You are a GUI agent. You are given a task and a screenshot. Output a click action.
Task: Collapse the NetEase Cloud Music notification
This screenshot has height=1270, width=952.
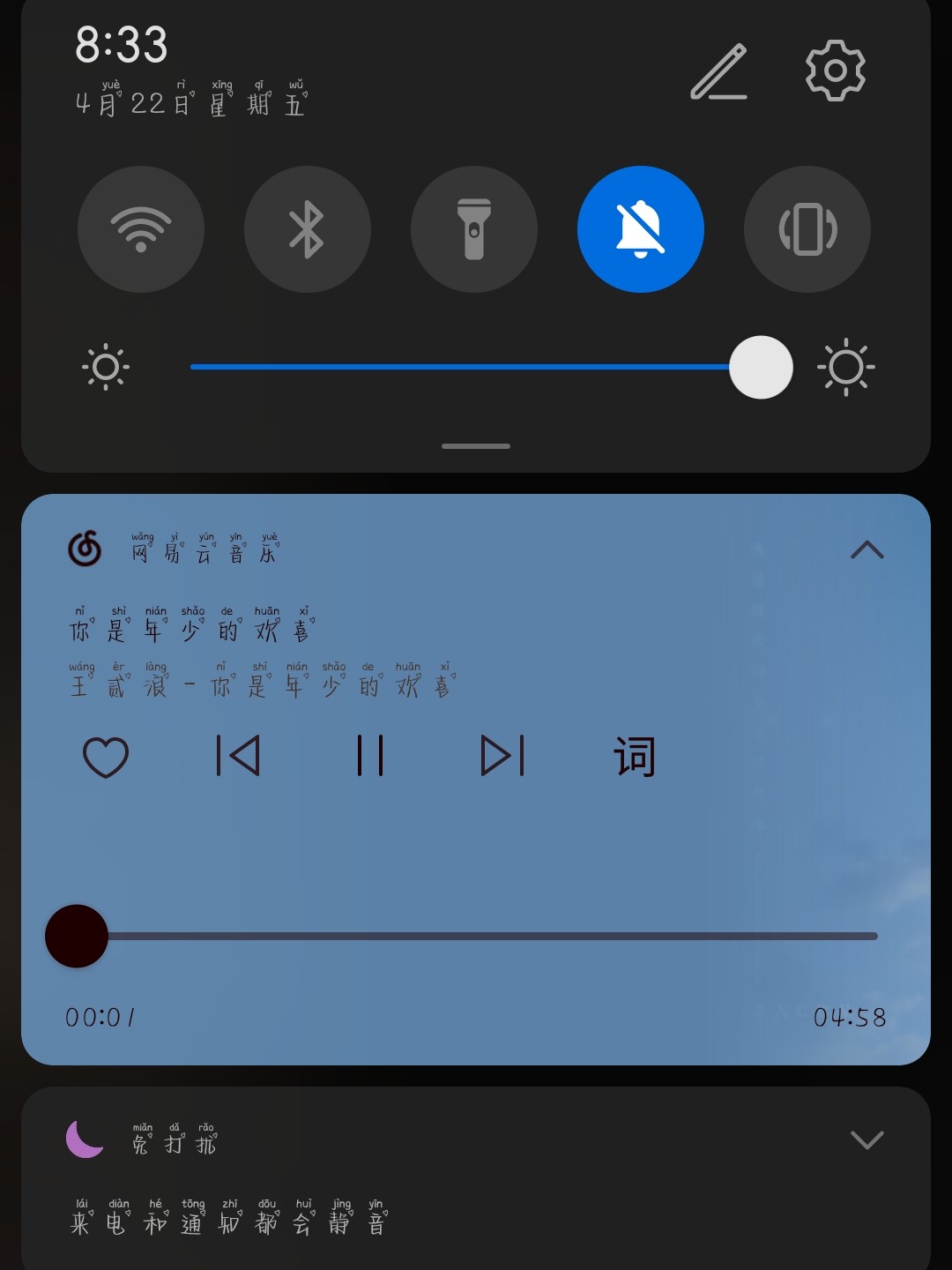[866, 550]
